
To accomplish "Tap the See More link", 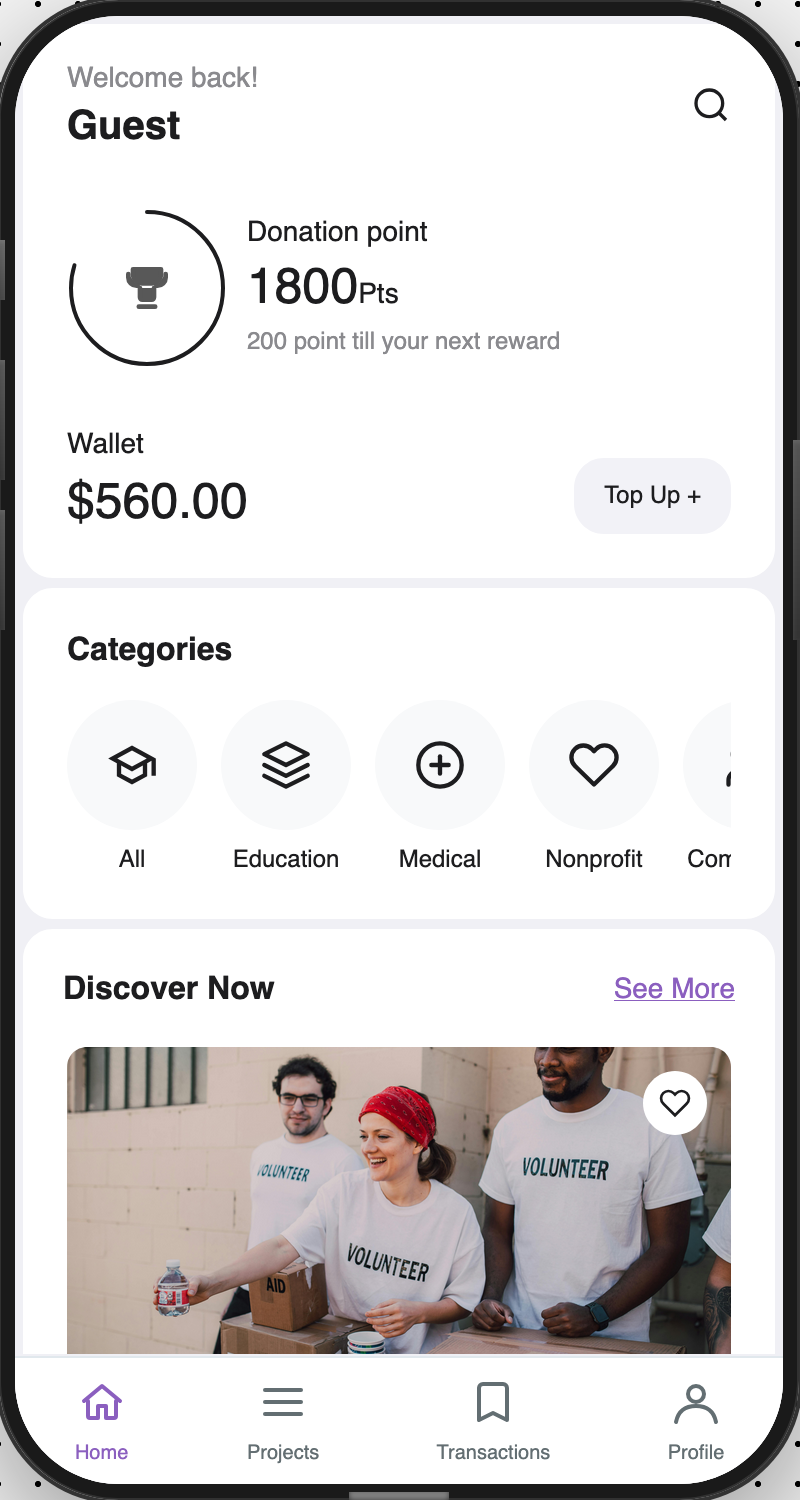I will point(674,988).
